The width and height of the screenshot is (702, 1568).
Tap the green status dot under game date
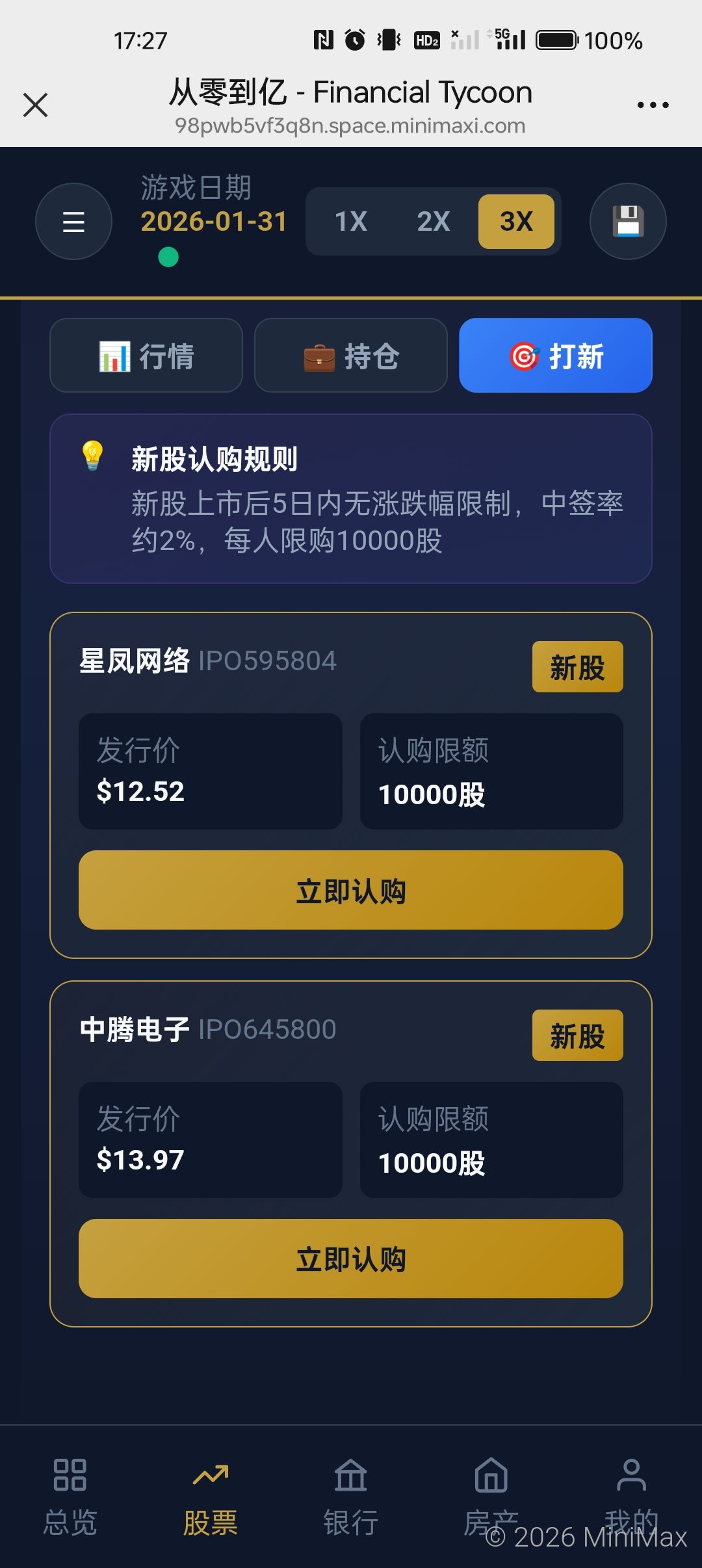(x=169, y=257)
